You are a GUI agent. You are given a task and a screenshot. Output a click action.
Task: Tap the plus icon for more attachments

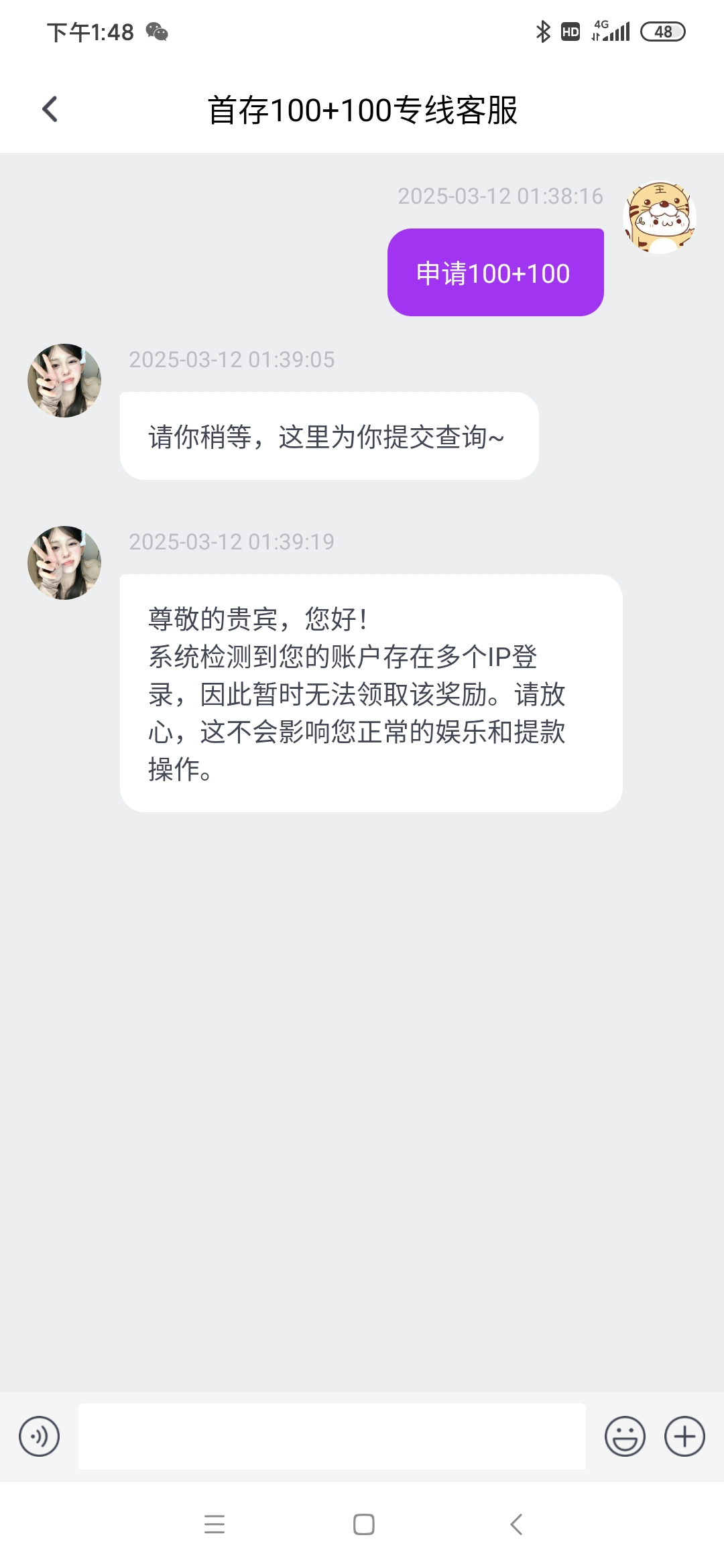coord(684,1437)
